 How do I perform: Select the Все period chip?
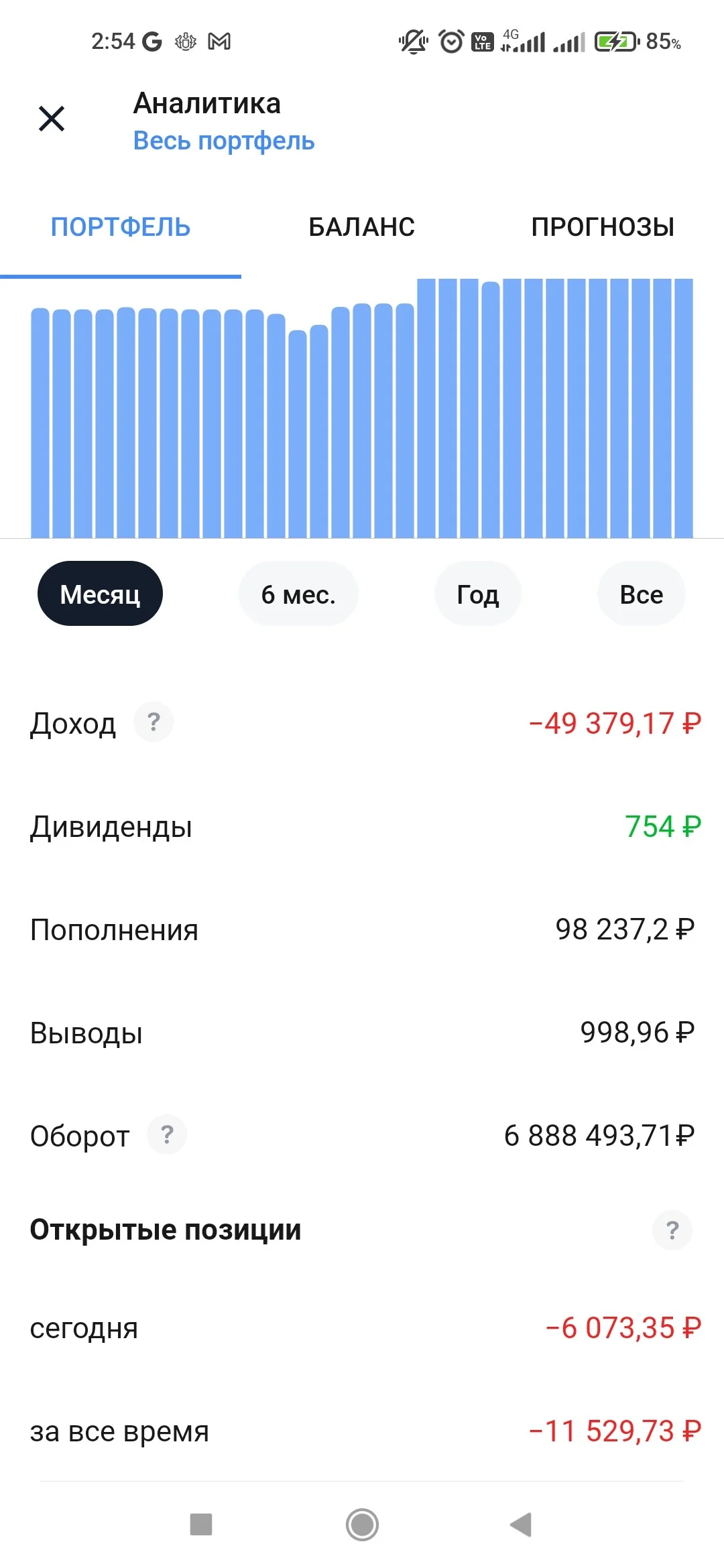coord(642,594)
